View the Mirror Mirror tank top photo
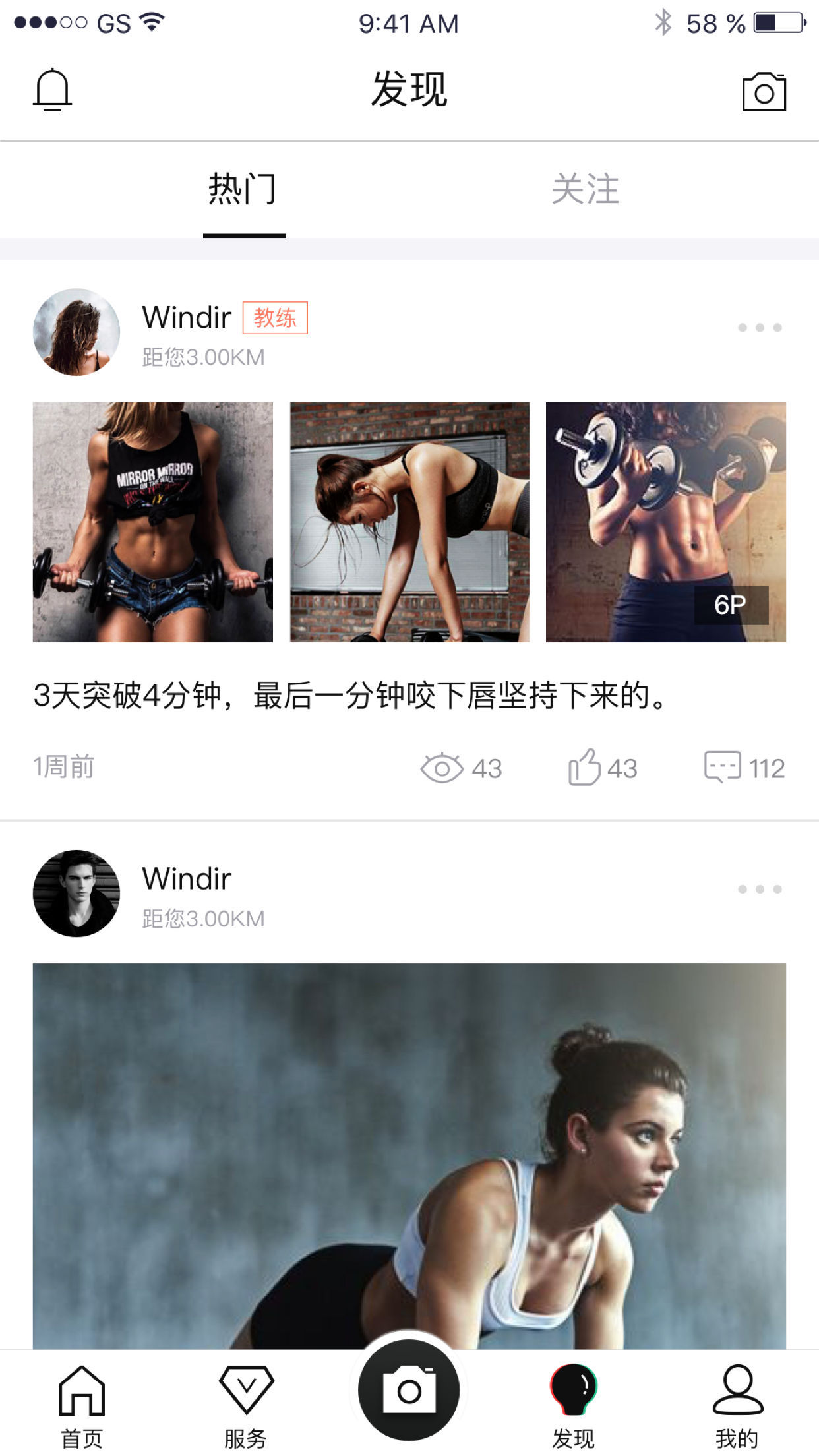 tap(153, 522)
